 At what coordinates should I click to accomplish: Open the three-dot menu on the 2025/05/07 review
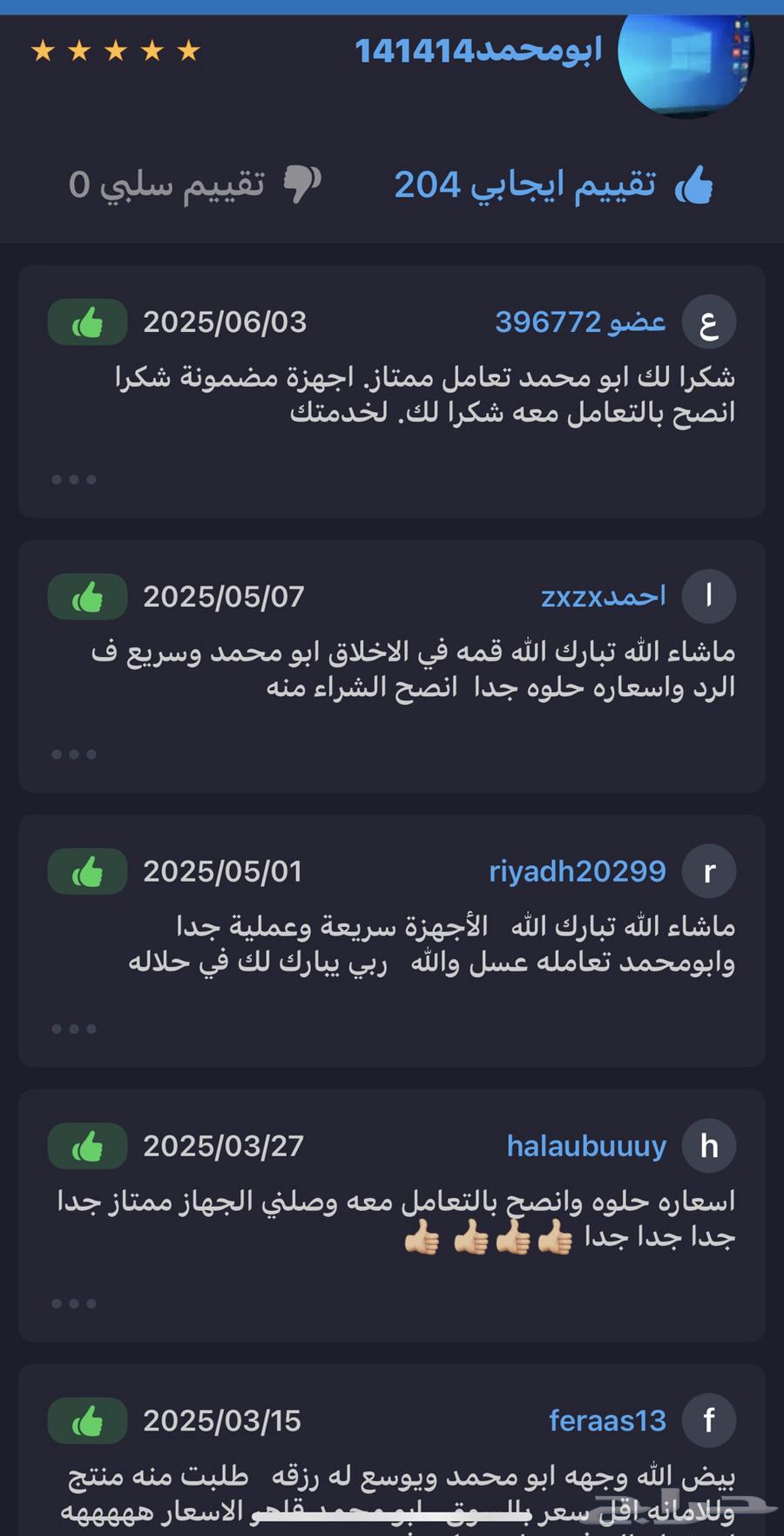coord(74,754)
